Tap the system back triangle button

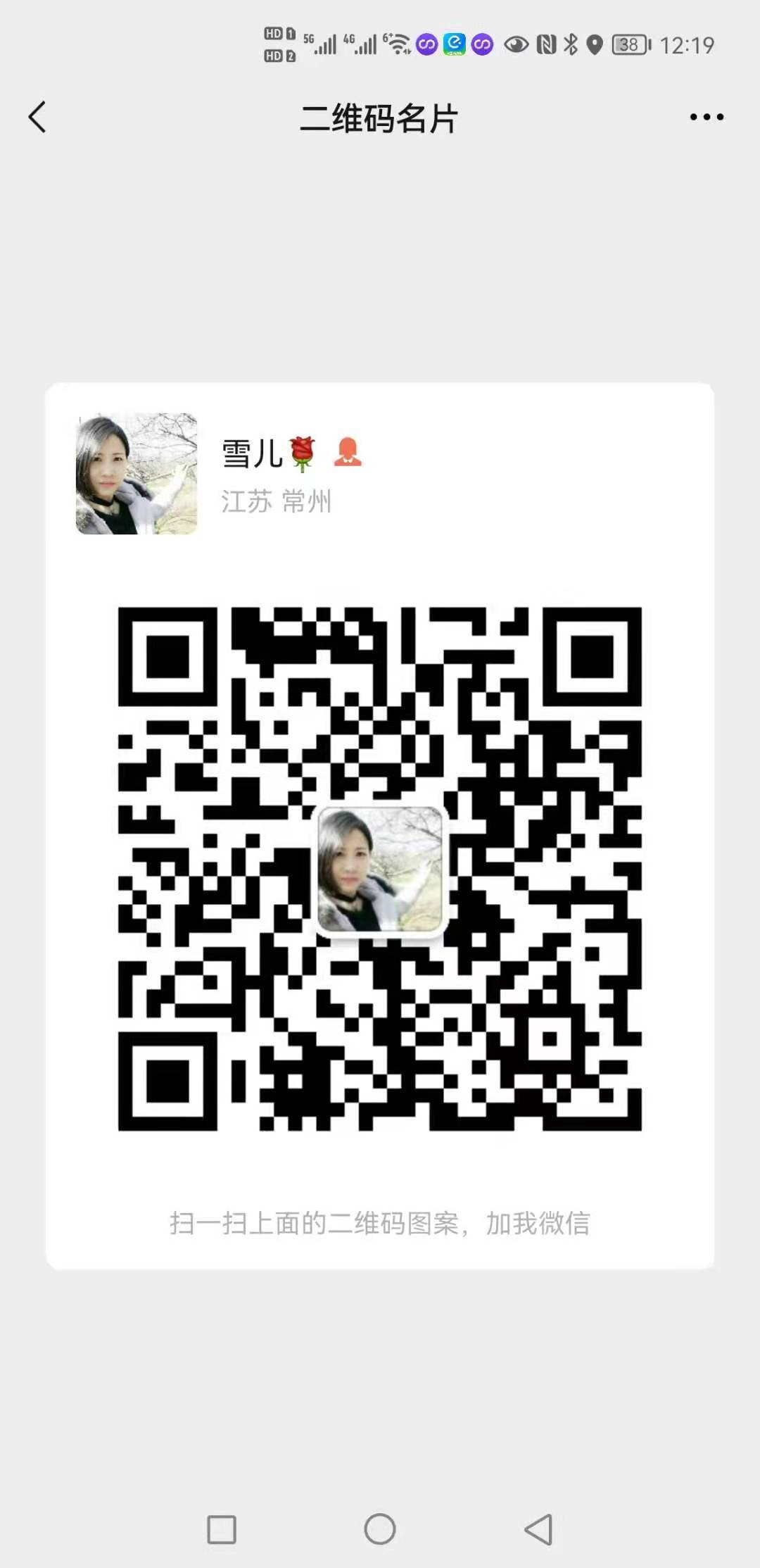(539, 1529)
